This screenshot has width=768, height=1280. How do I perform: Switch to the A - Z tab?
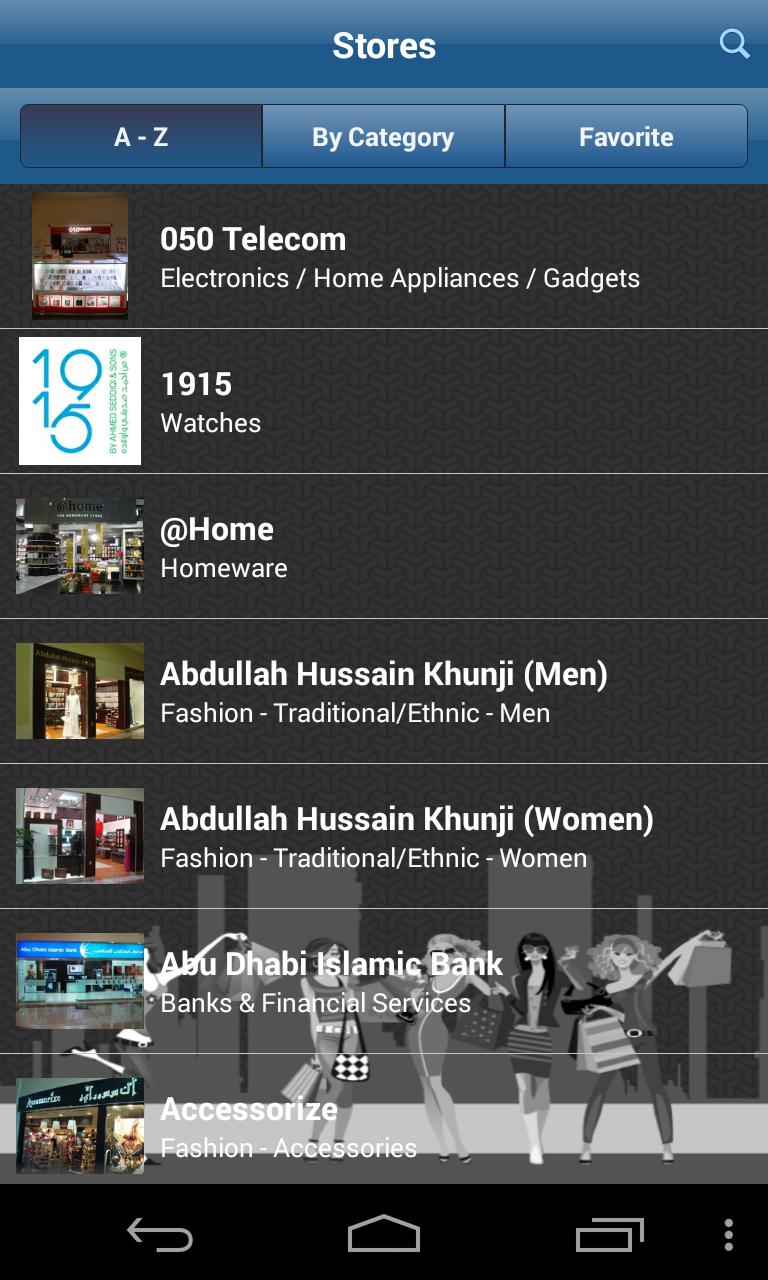click(141, 137)
